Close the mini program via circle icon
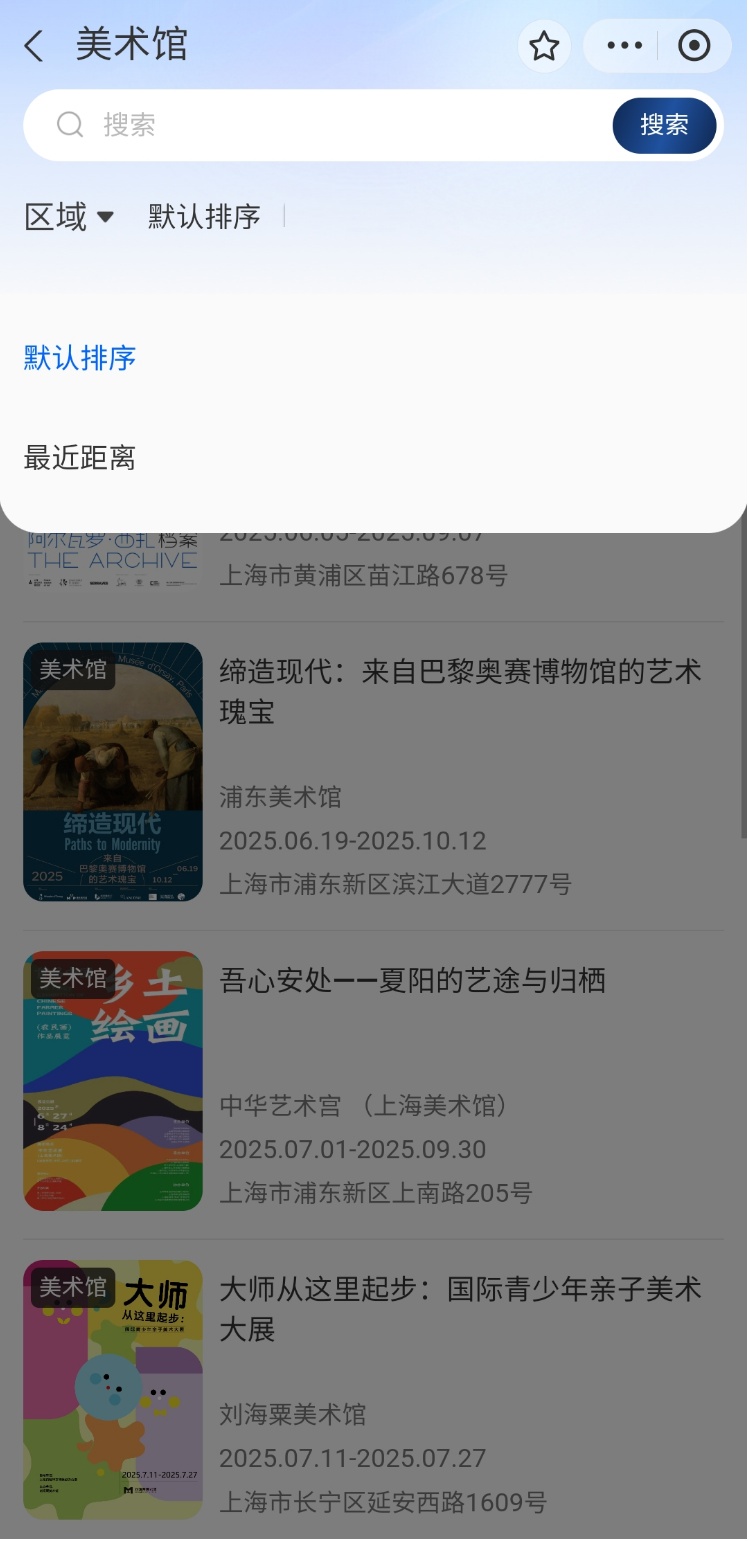The image size is (749, 1541). pos(693,46)
